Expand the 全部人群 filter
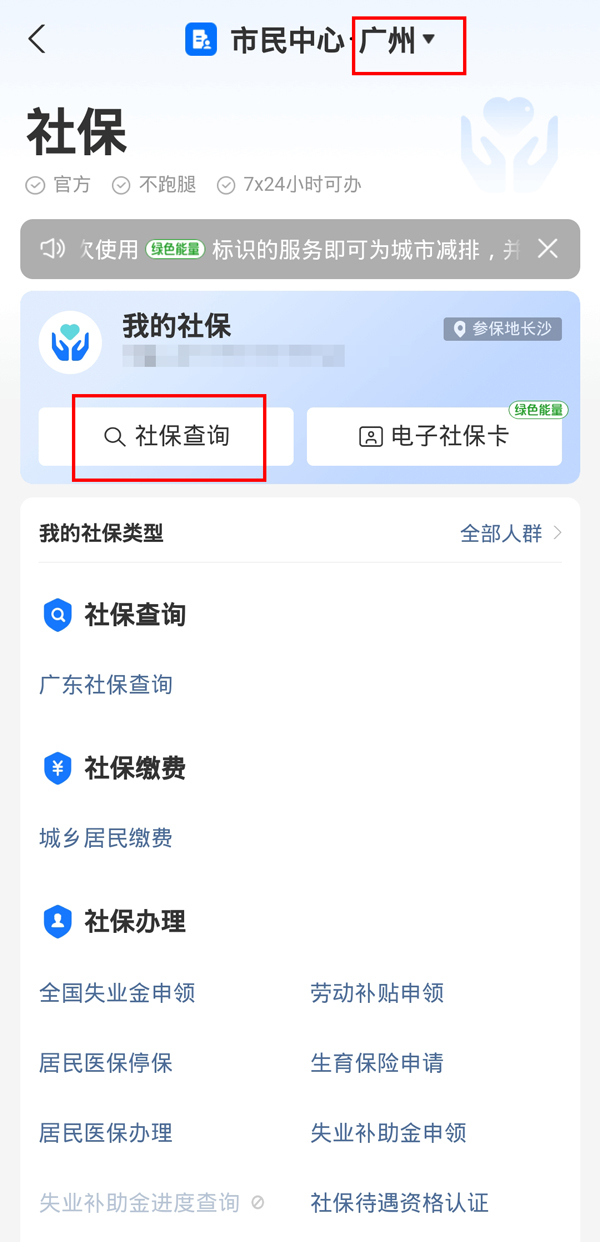The image size is (600, 1242). (x=511, y=533)
